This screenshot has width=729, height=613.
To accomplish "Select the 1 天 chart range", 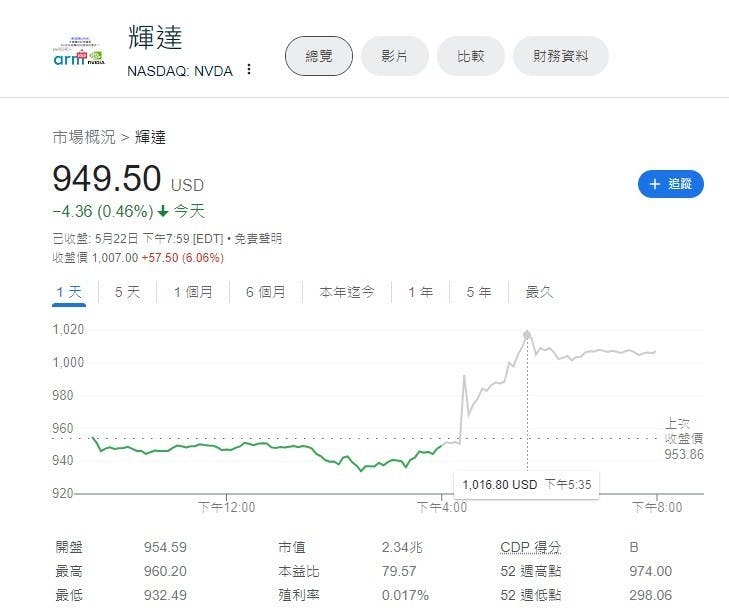I will click(70, 292).
